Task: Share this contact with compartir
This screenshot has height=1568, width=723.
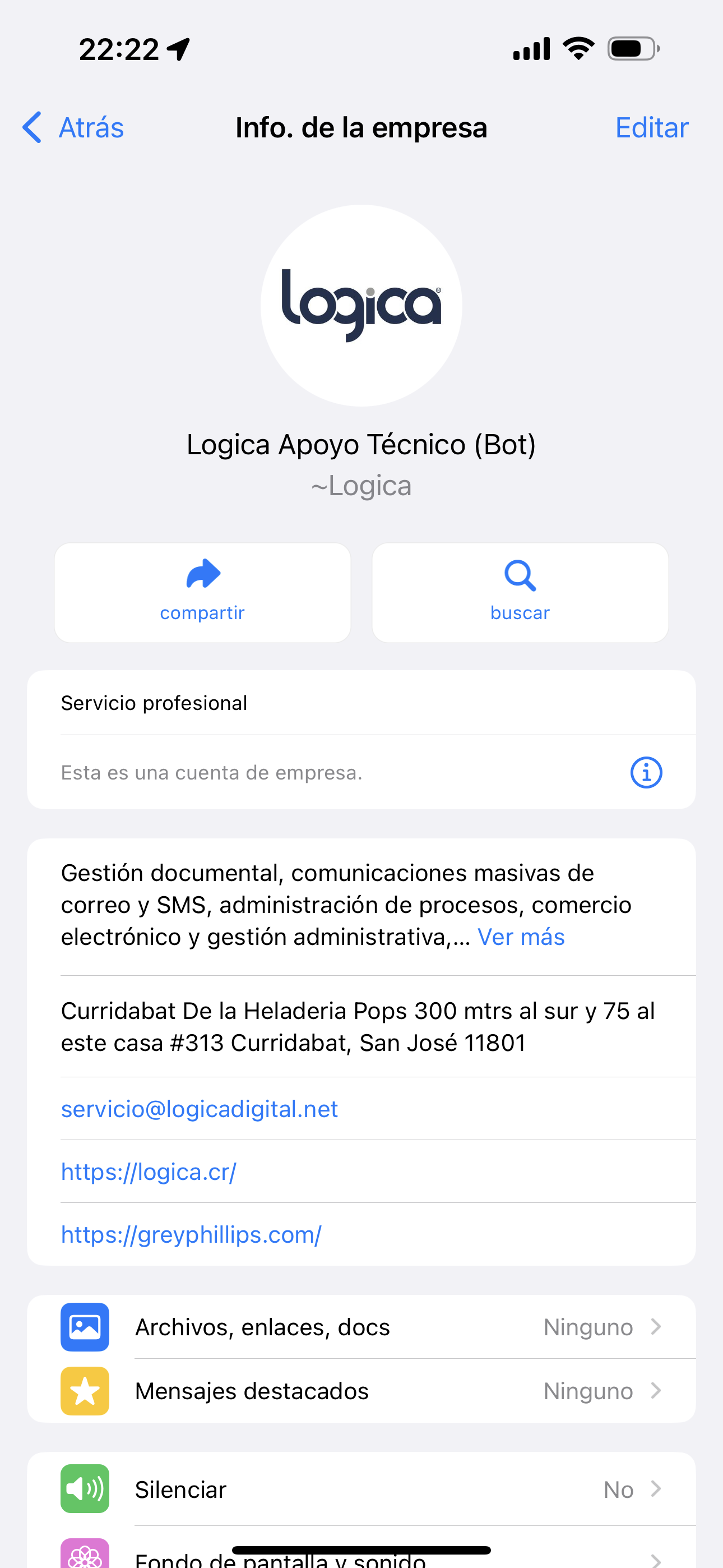Action: pos(203,592)
